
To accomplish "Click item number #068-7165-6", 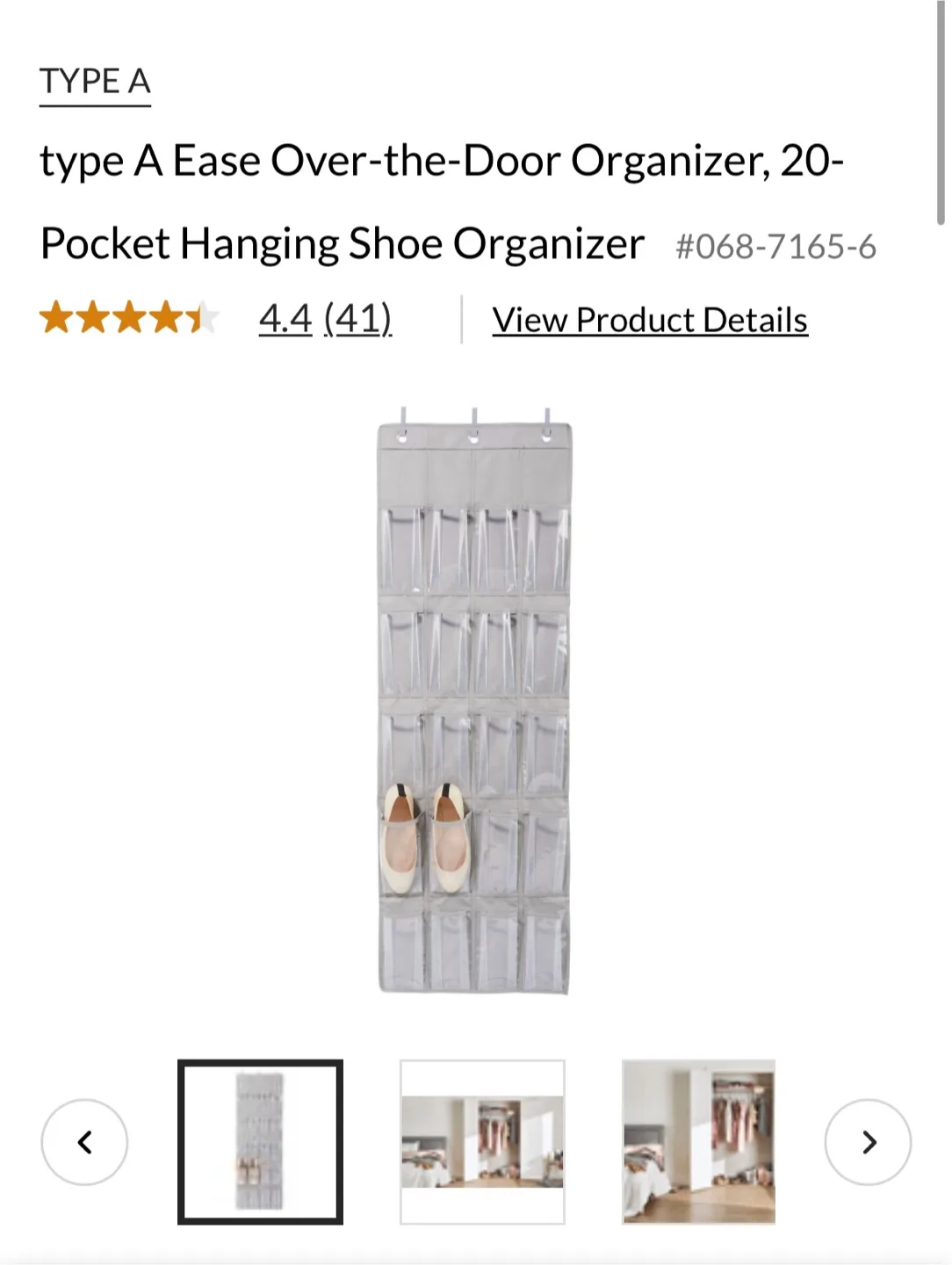I will point(776,247).
